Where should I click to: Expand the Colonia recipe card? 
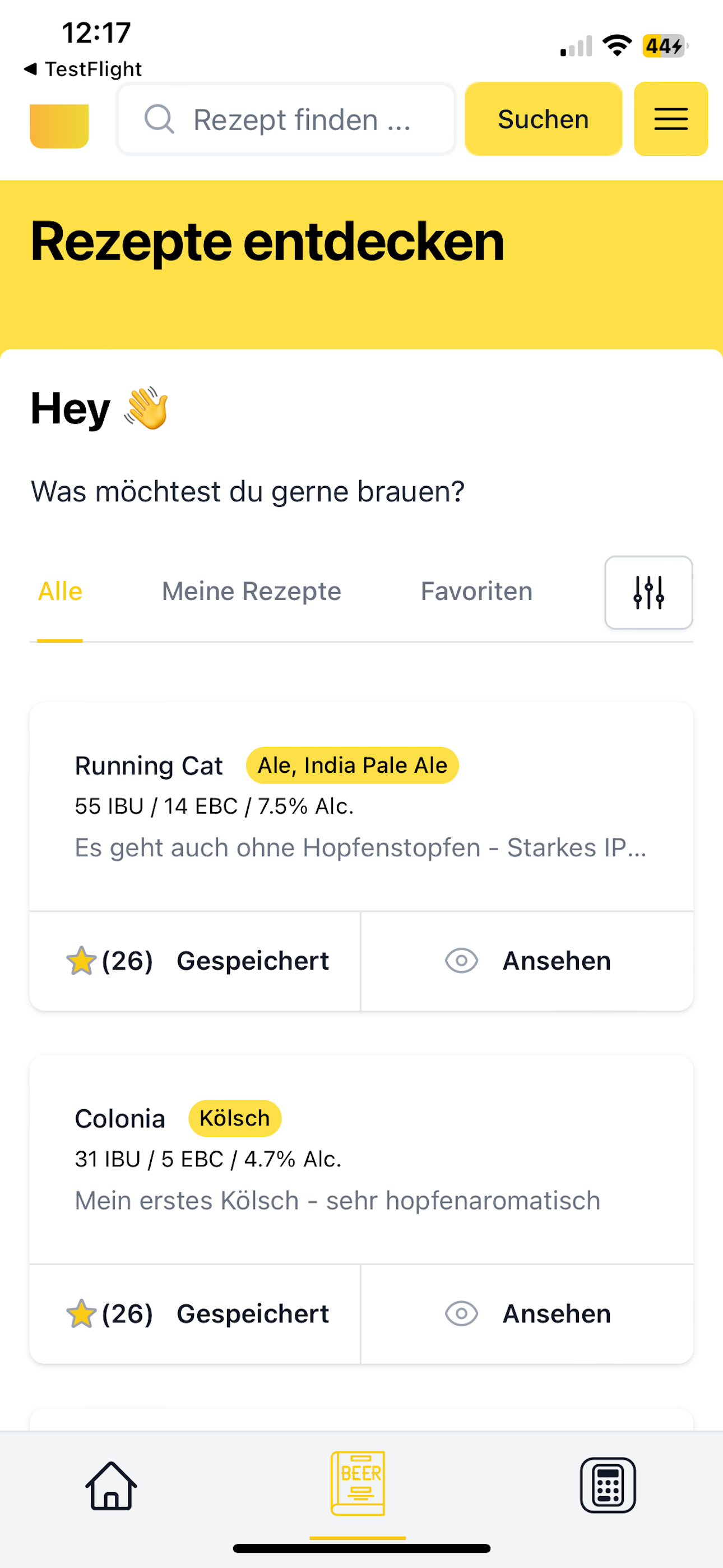(361, 1156)
